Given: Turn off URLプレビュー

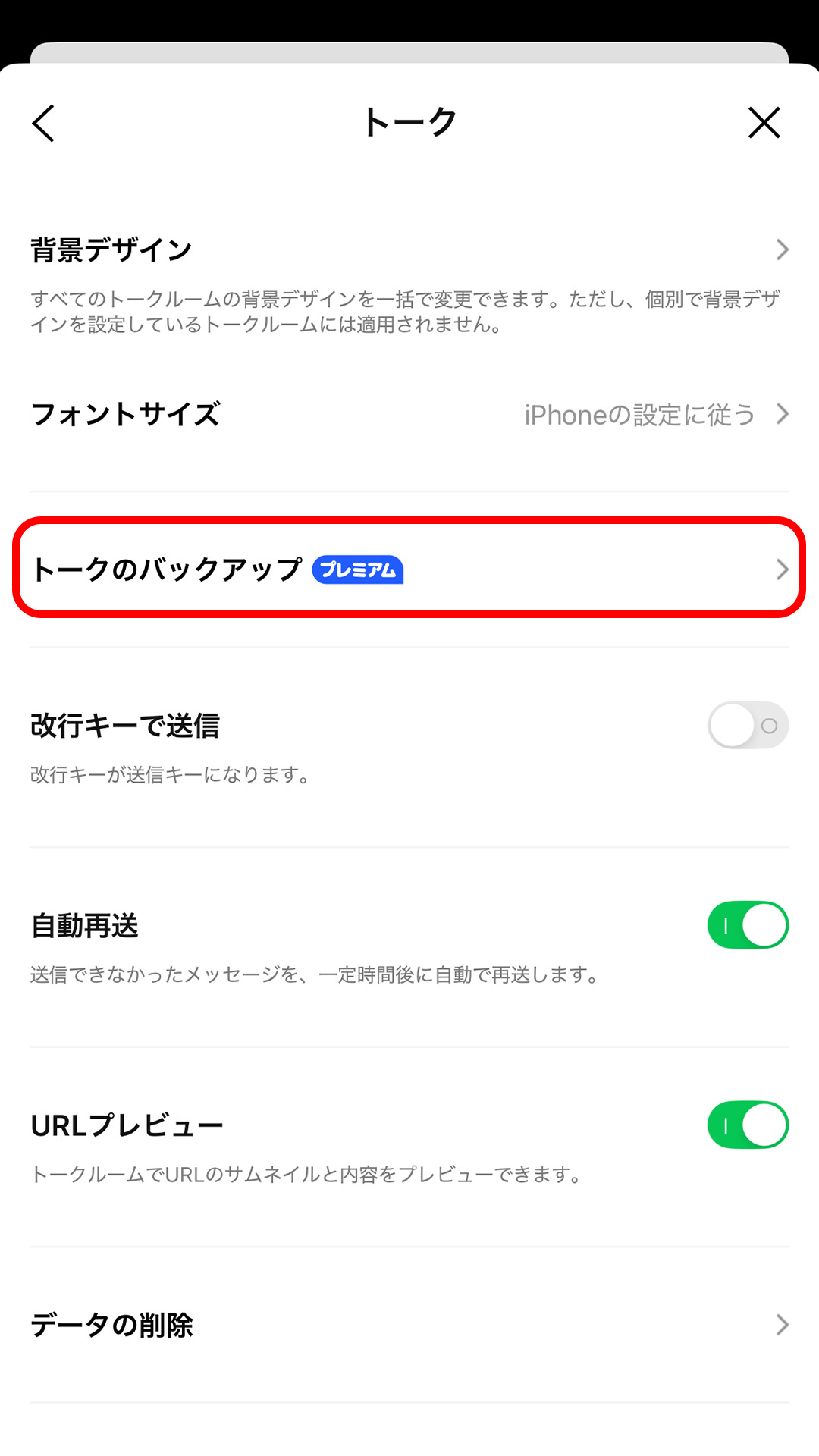Looking at the screenshot, I should (747, 1125).
